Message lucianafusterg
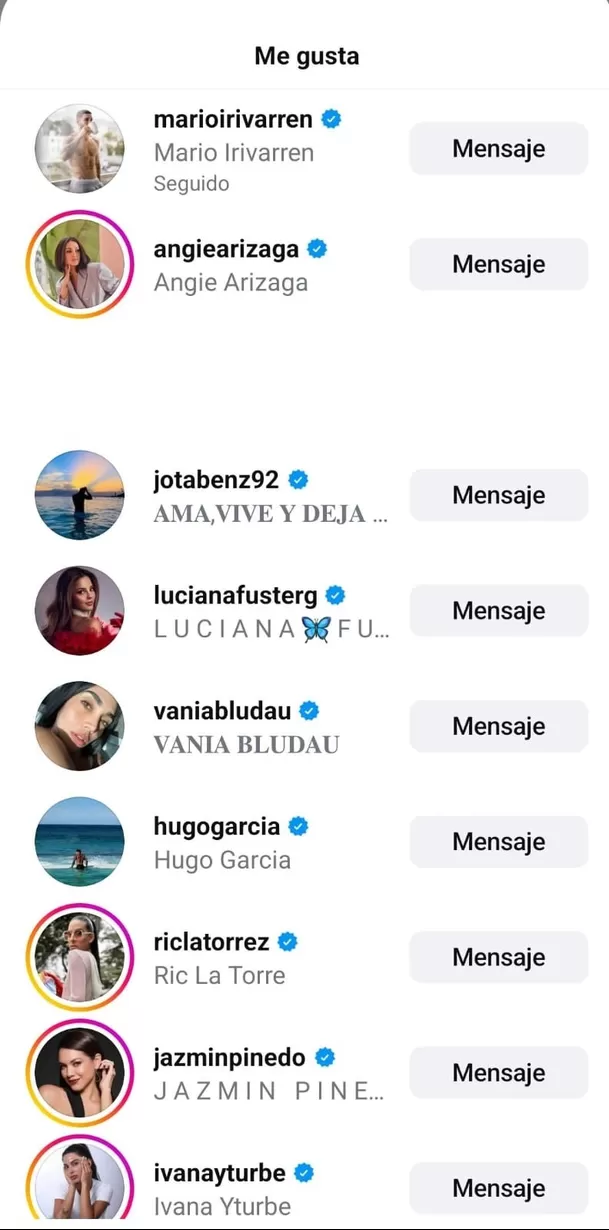 [499, 611]
